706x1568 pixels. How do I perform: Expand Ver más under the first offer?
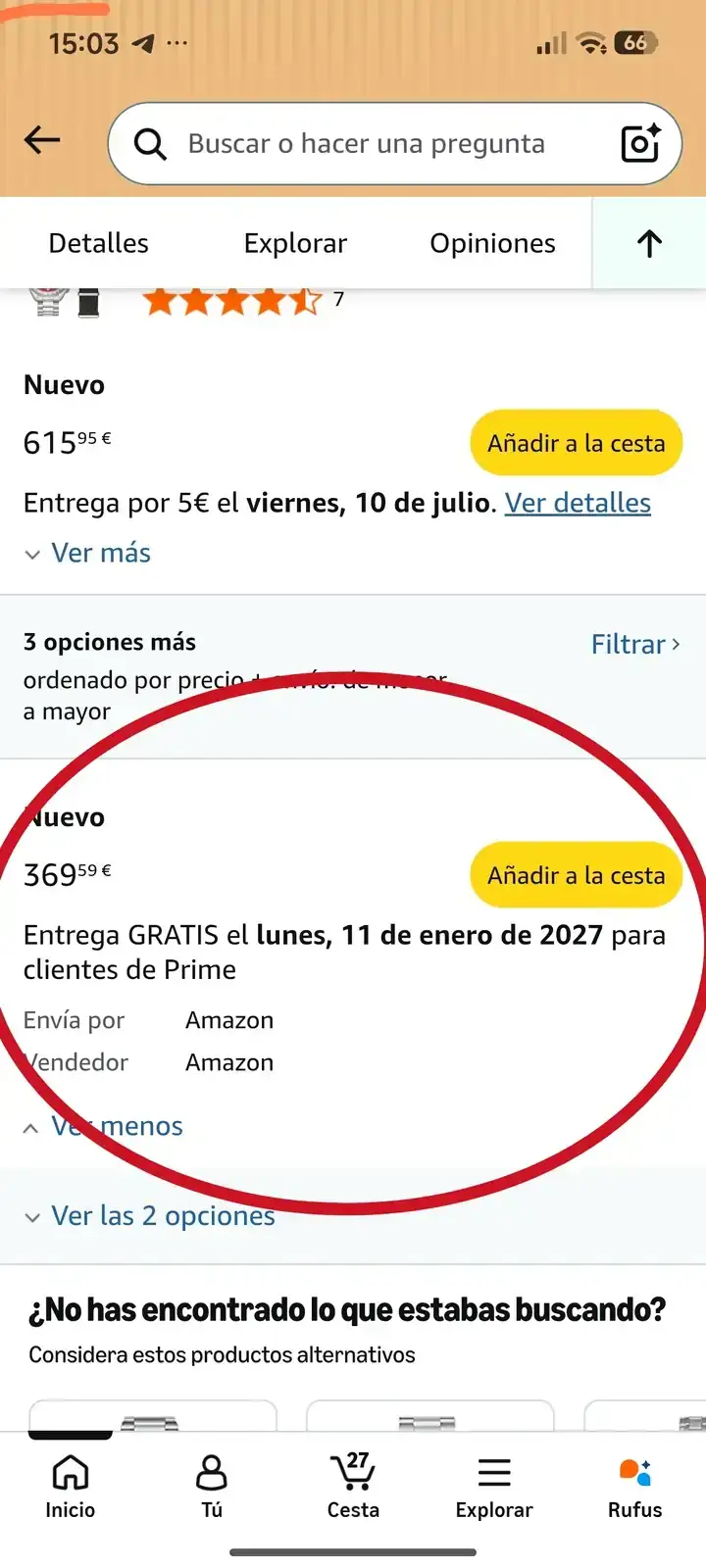[87, 553]
